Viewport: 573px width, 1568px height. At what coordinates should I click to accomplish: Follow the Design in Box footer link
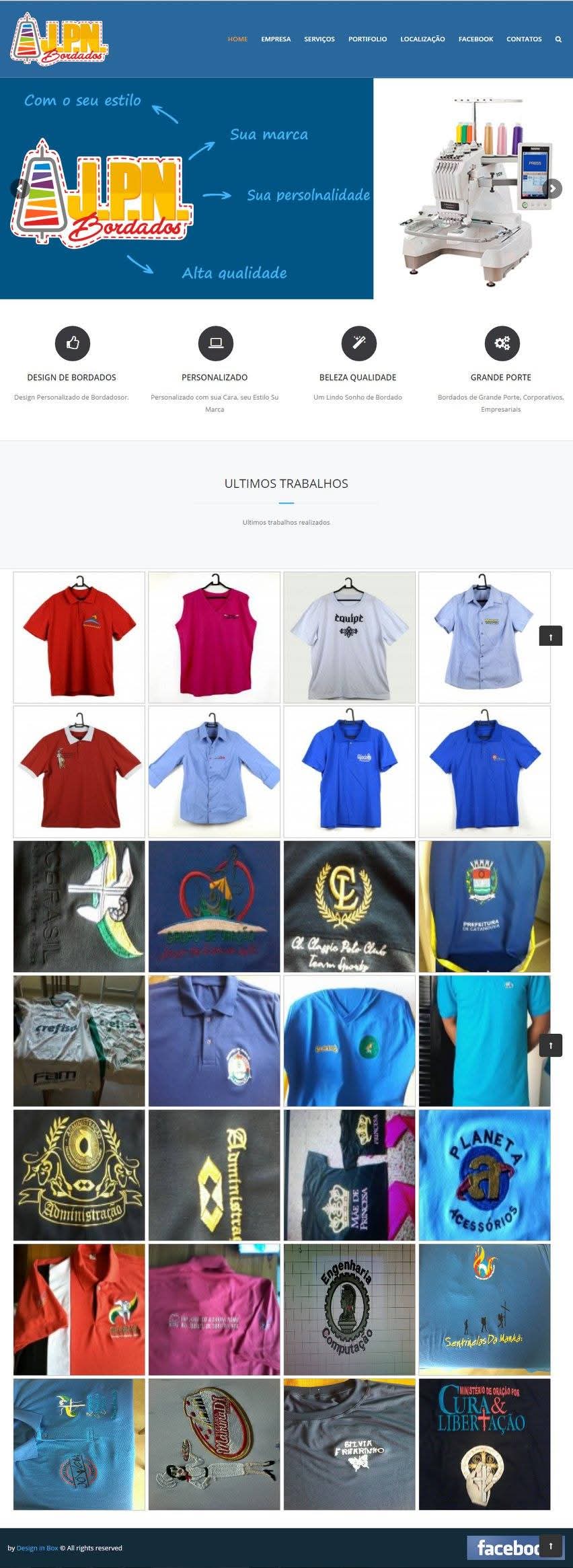37,1548
